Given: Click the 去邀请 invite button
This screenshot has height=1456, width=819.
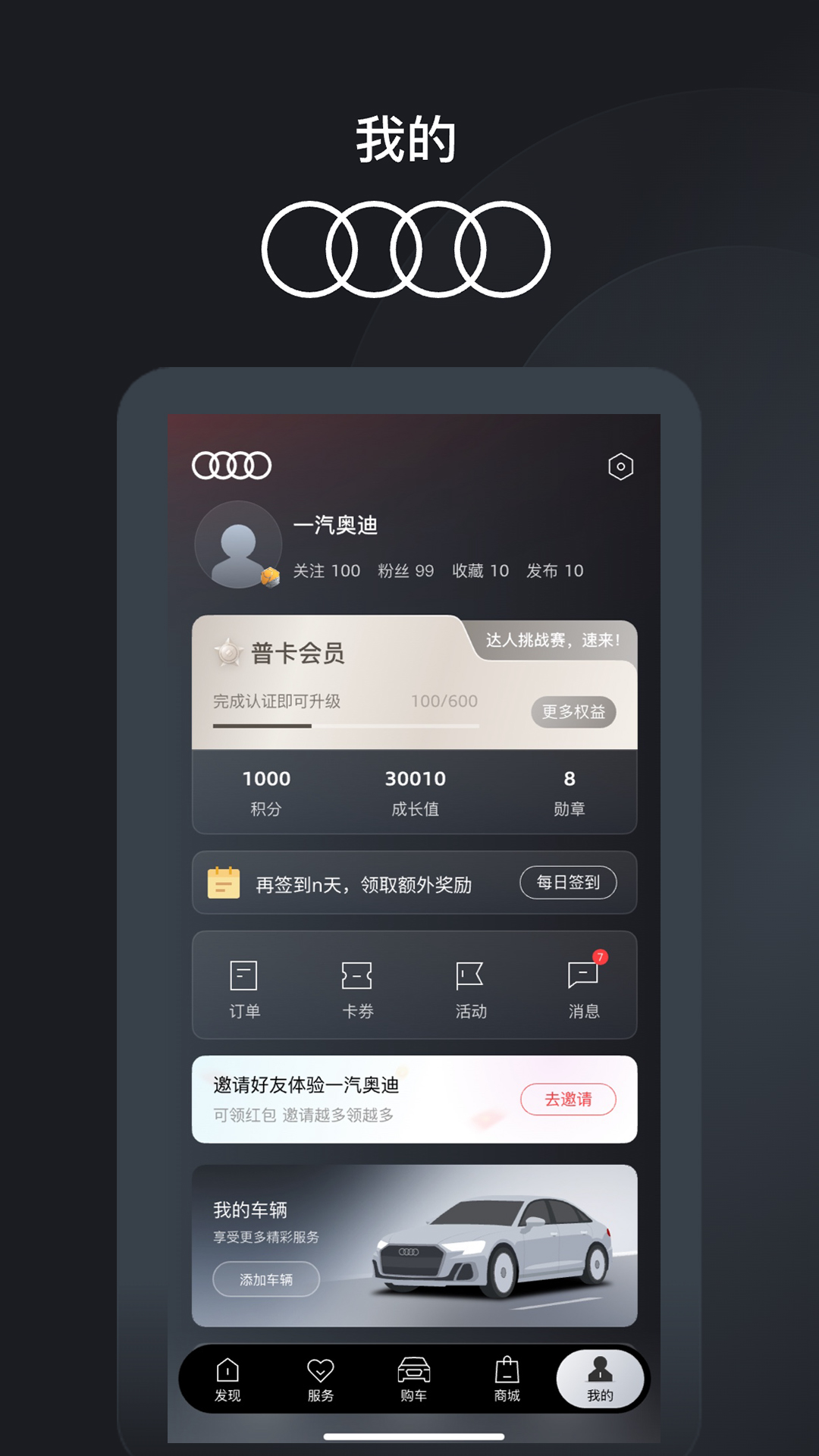Looking at the screenshot, I should (x=570, y=1099).
